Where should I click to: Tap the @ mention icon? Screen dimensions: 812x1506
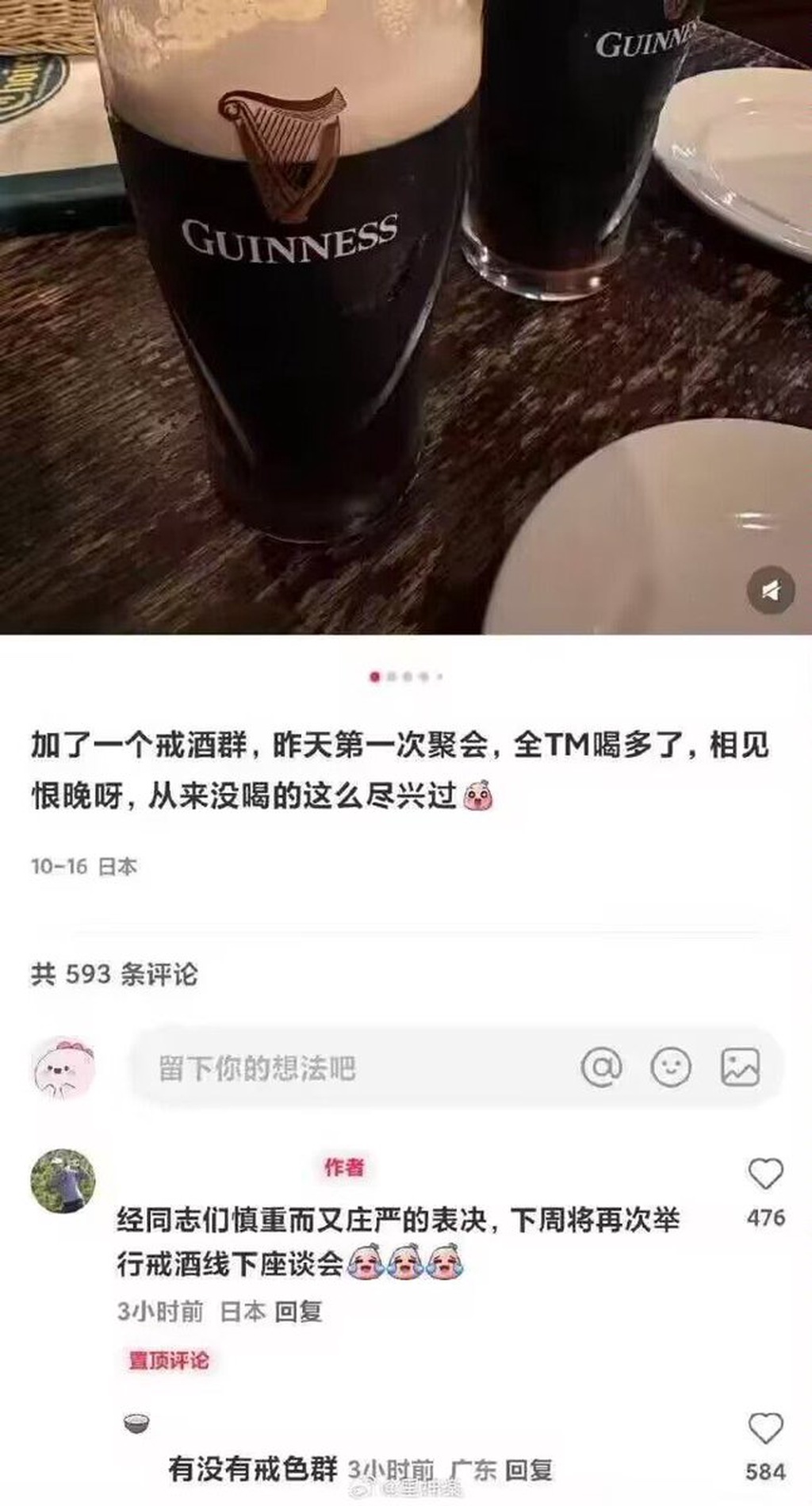click(x=601, y=1067)
